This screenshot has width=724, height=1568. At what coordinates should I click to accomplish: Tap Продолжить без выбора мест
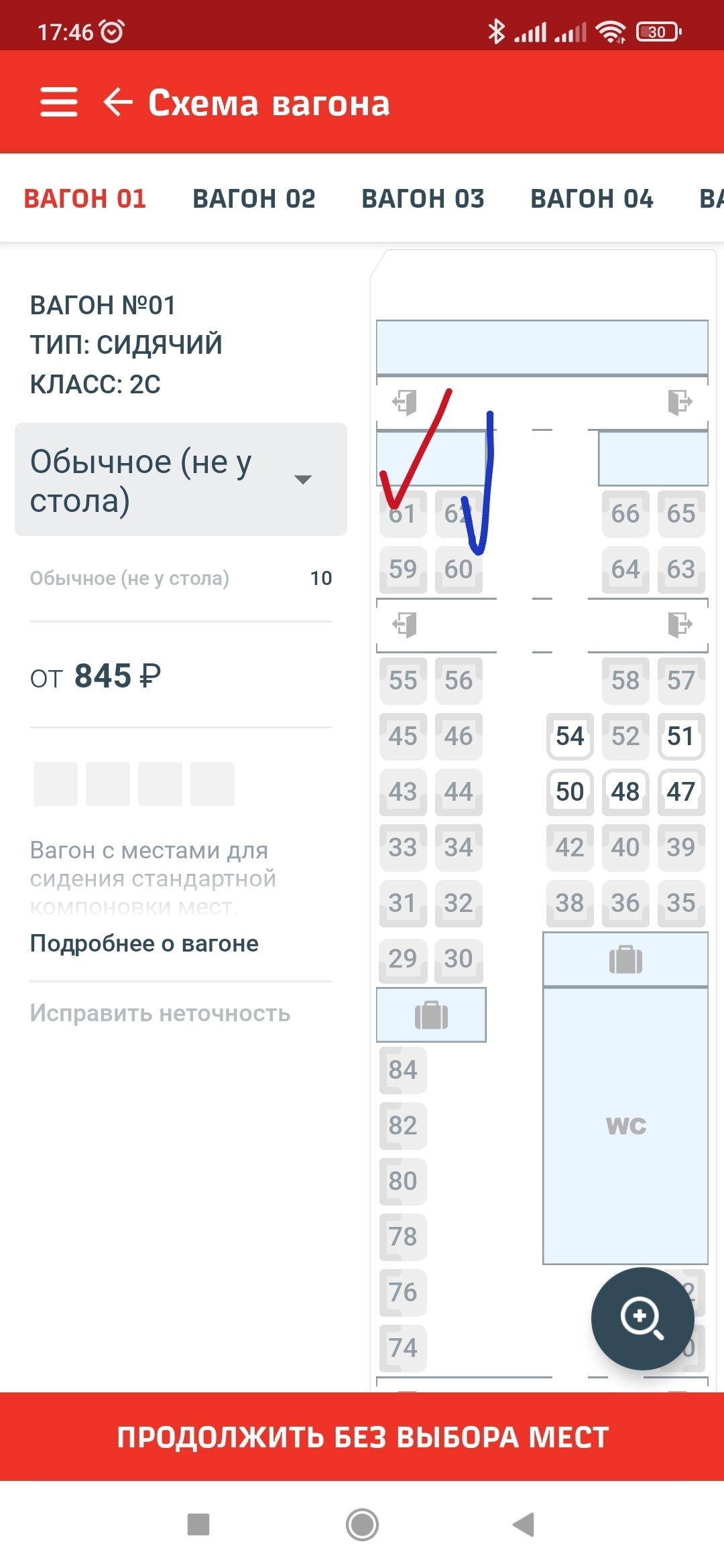[362, 1437]
